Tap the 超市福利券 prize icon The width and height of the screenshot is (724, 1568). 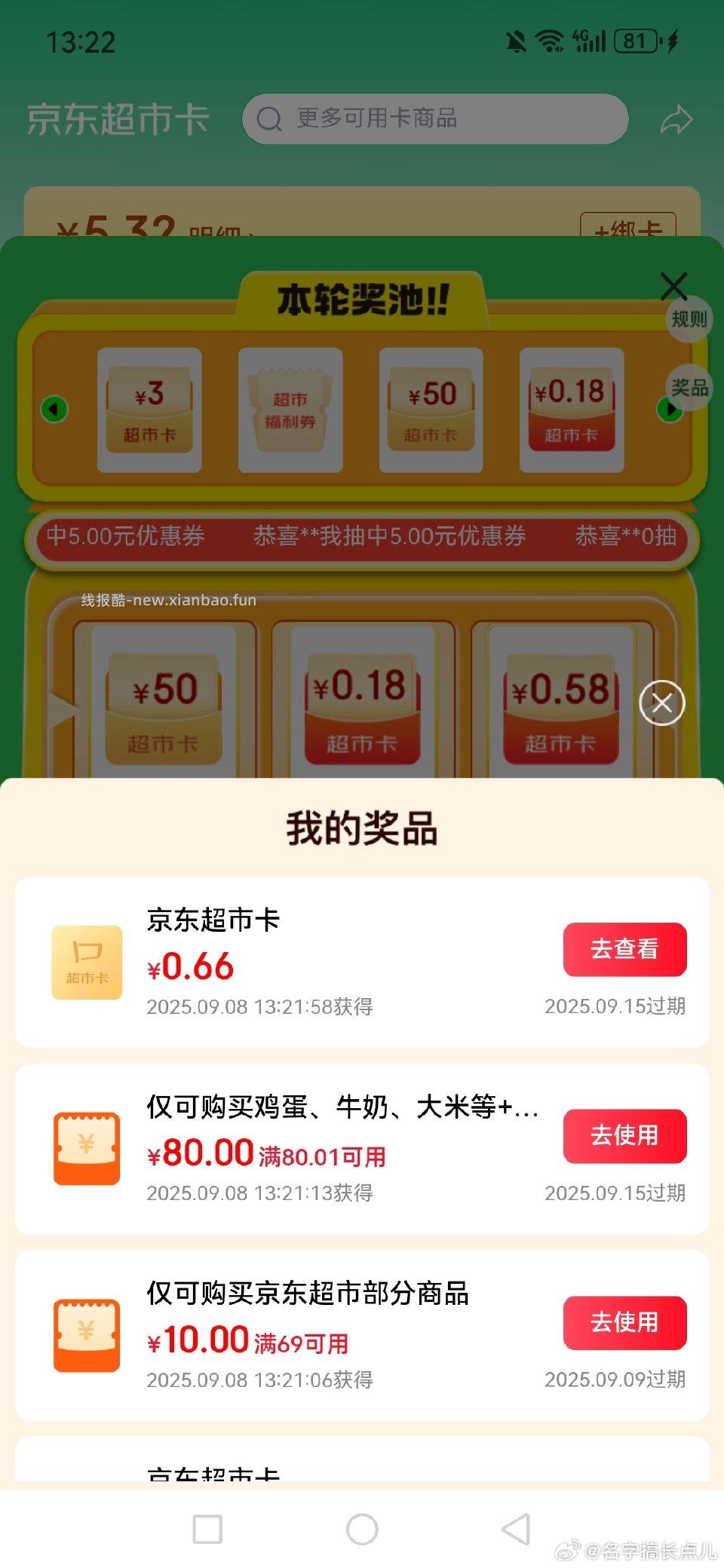pyautogui.click(x=290, y=408)
